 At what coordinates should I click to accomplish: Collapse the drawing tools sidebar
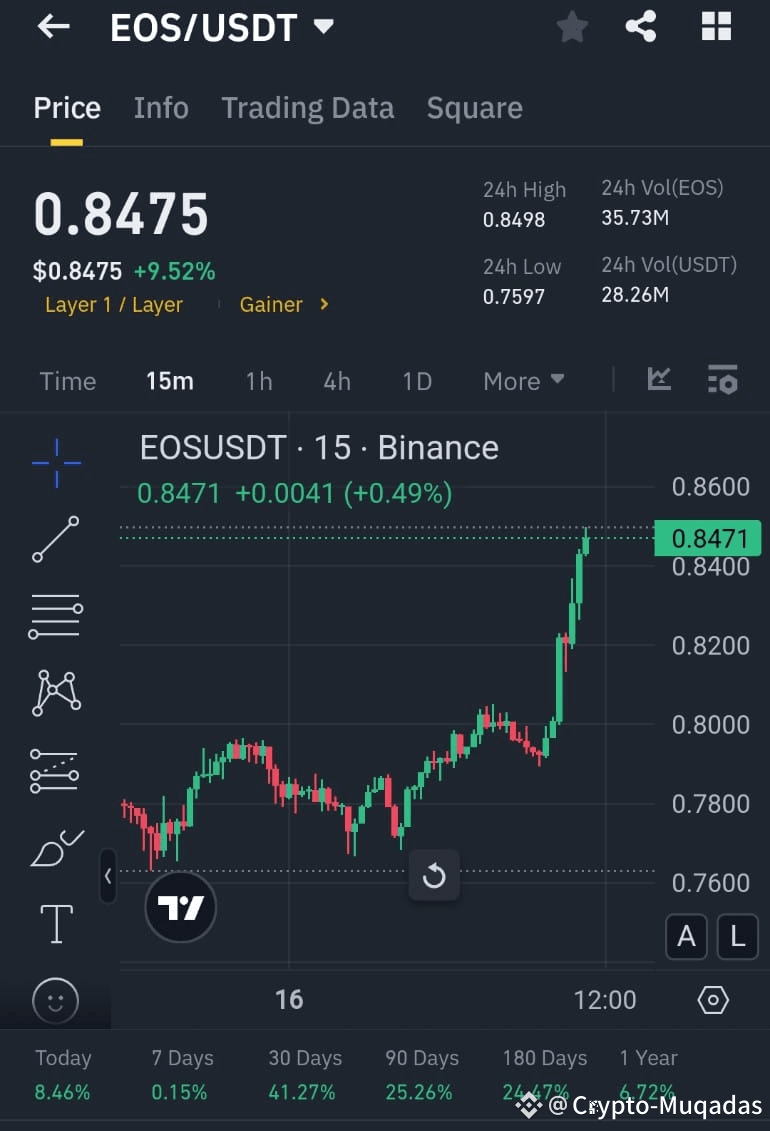tap(108, 876)
